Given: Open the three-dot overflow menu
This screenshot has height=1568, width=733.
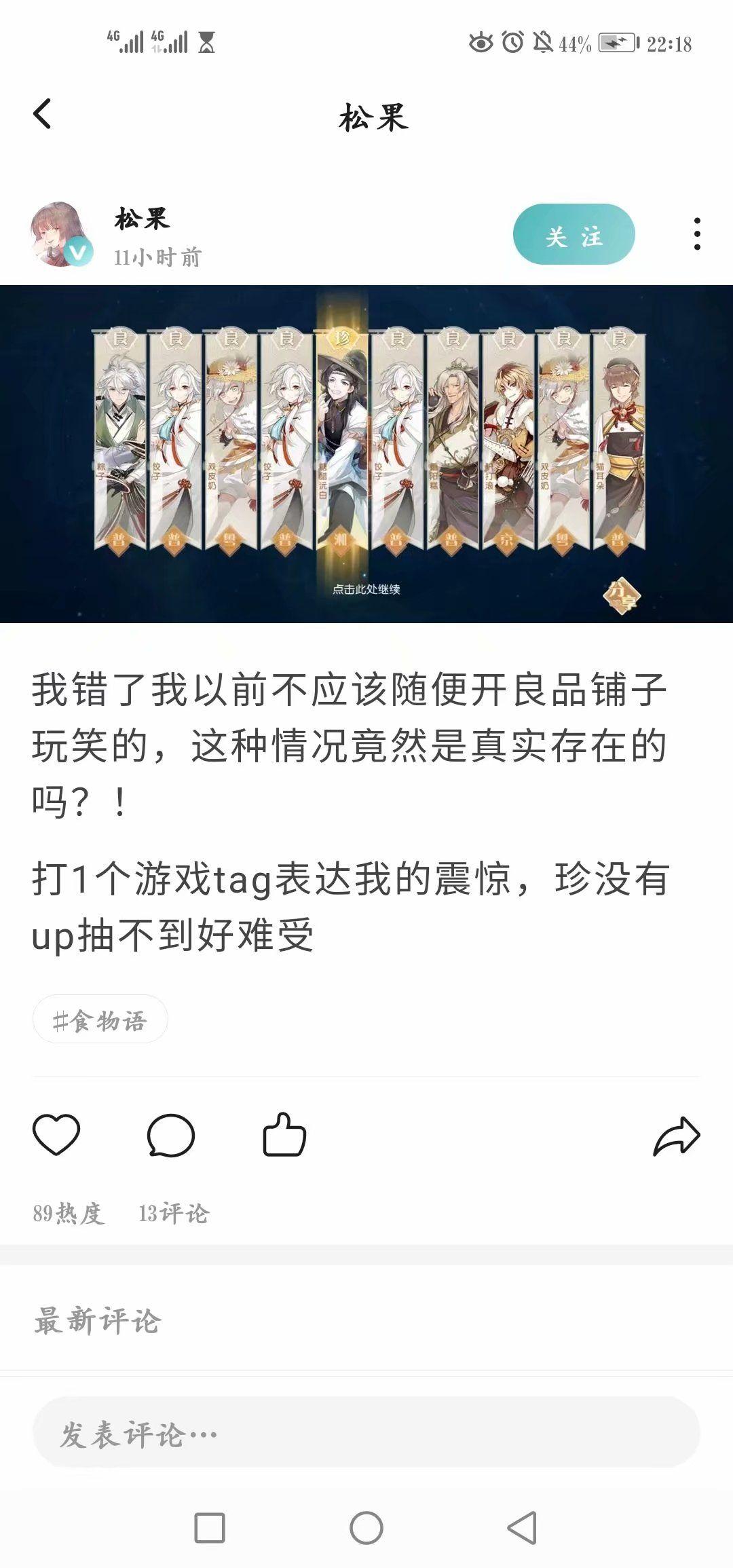Looking at the screenshot, I should point(697,234).
